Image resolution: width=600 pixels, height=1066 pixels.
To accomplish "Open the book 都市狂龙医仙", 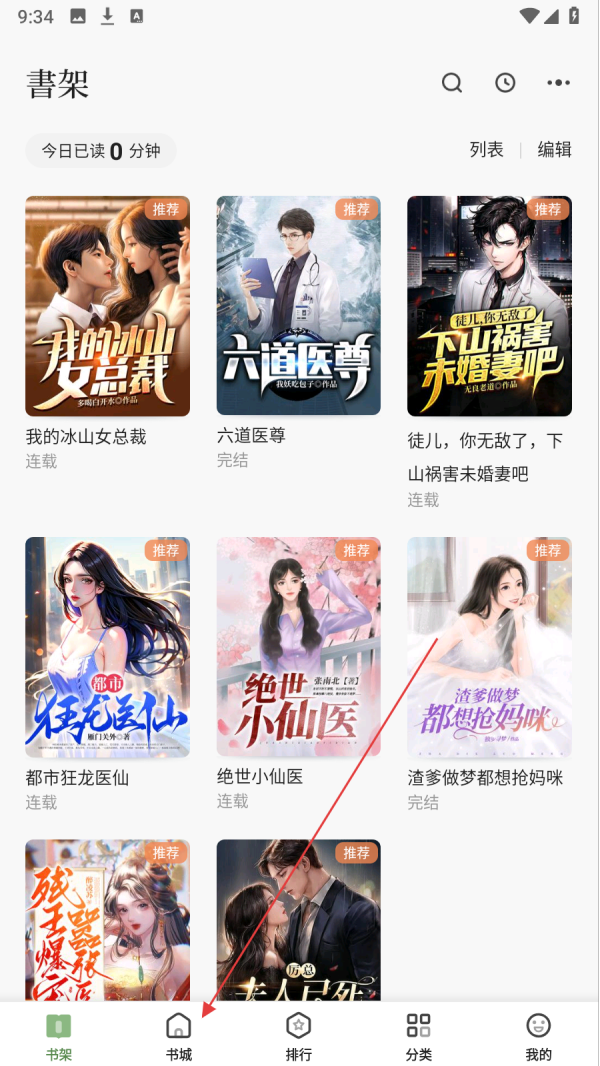I will pyautogui.click(x=107, y=647).
